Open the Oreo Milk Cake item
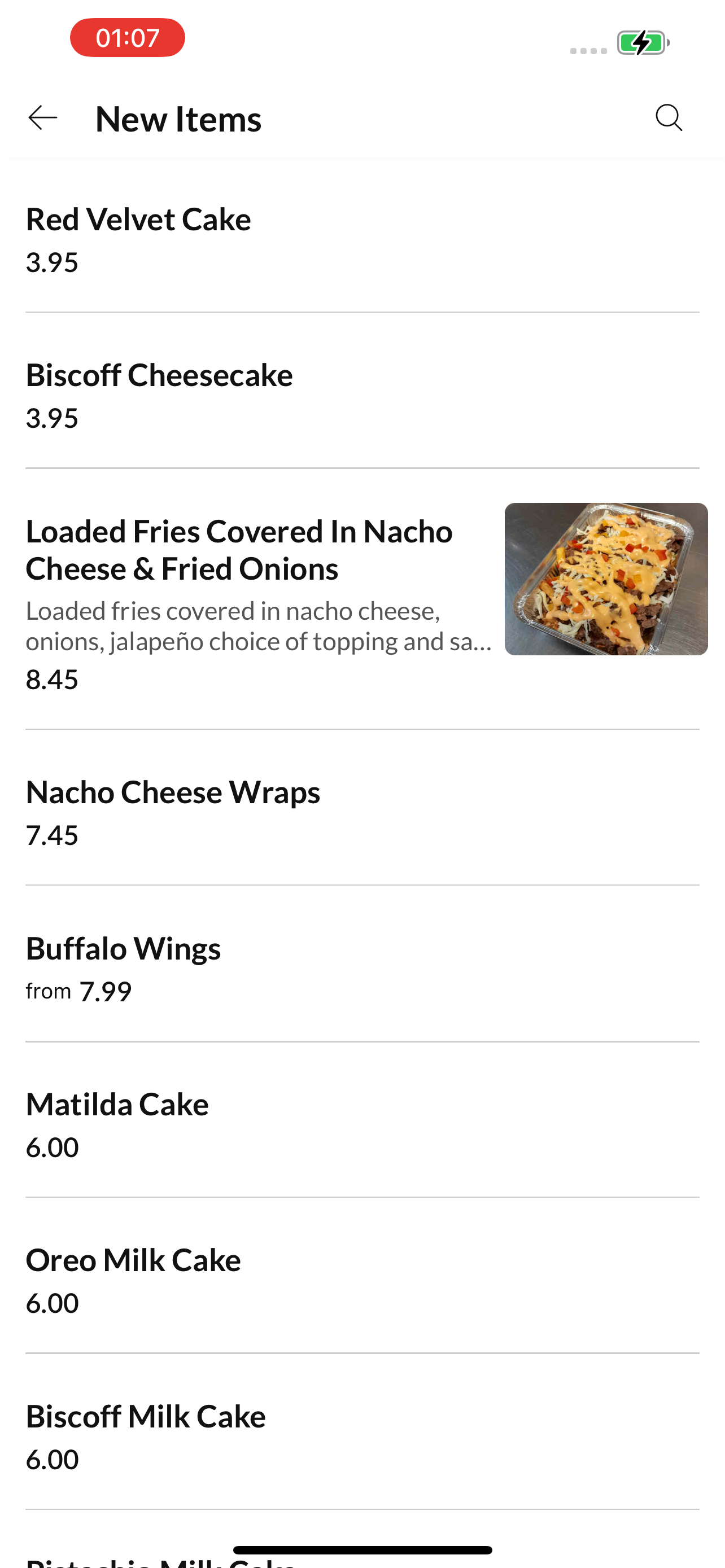 point(362,1276)
